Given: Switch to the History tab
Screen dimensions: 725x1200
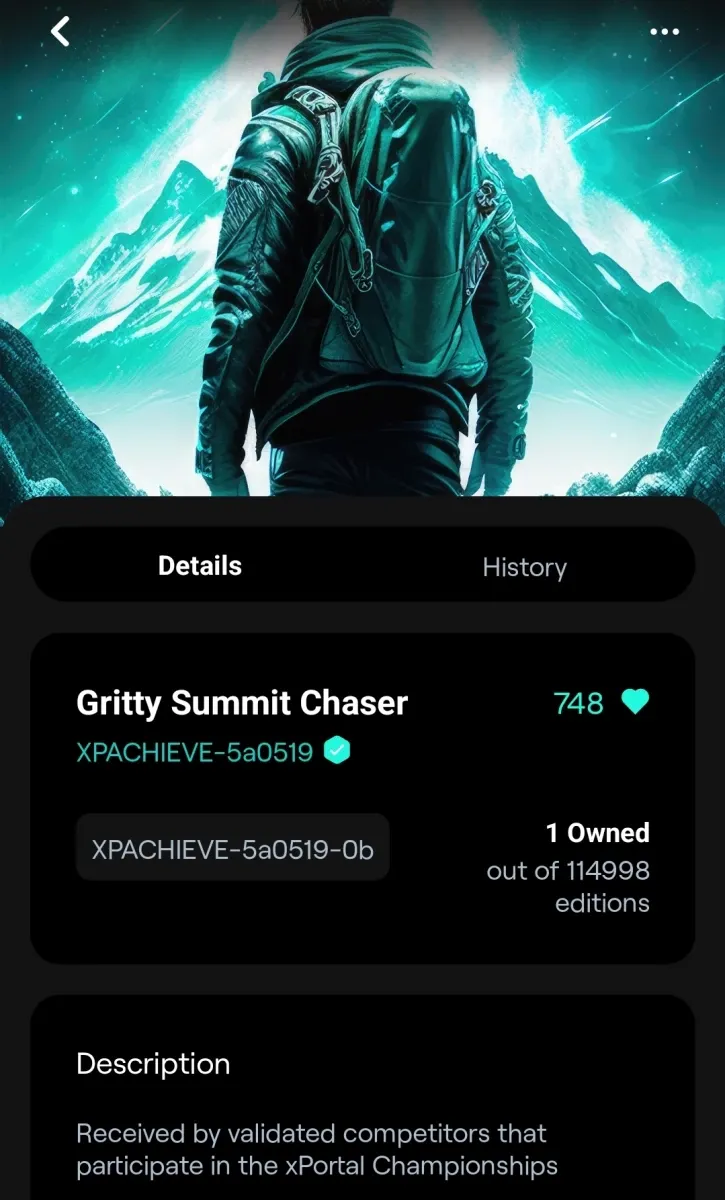Looking at the screenshot, I should click(524, 567).
